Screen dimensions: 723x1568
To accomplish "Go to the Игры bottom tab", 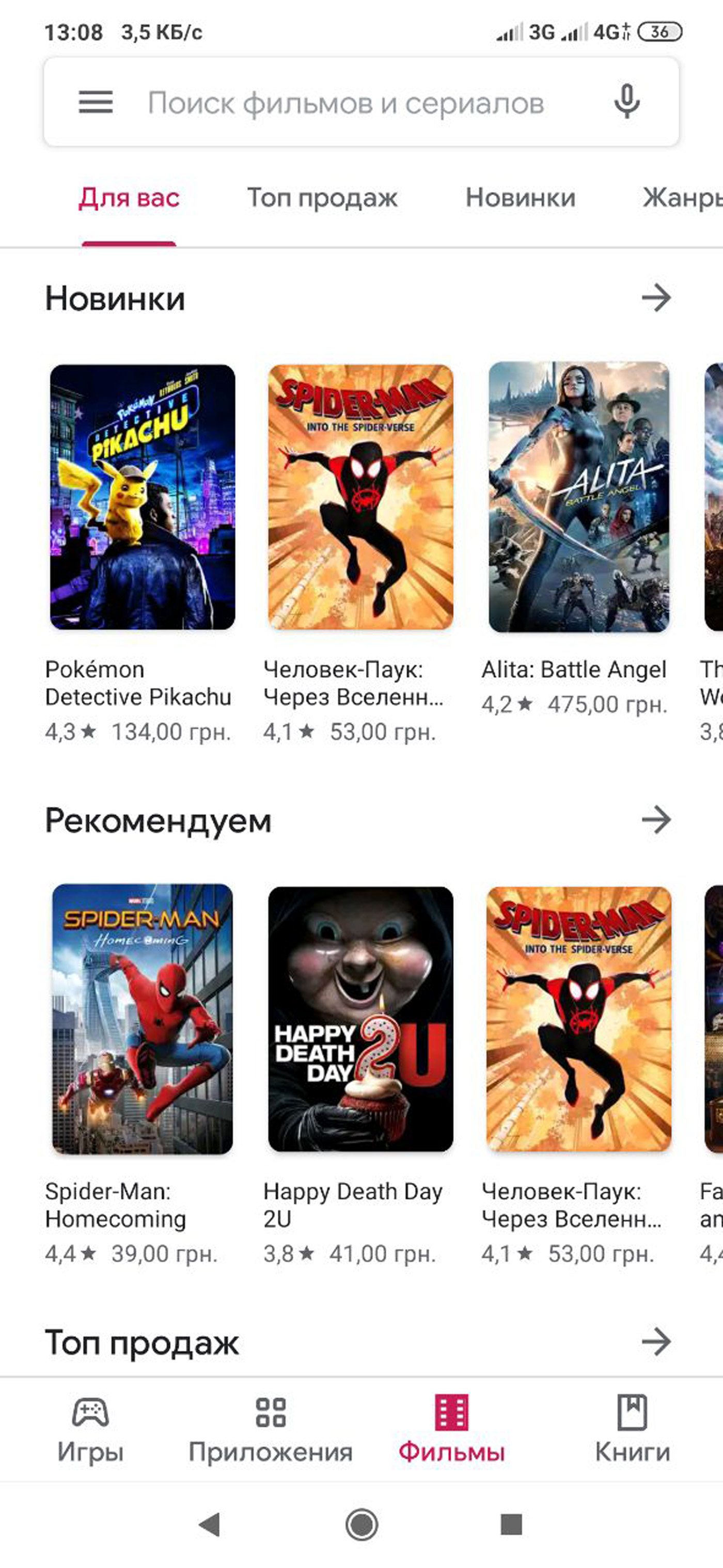I will [90, 1429].
